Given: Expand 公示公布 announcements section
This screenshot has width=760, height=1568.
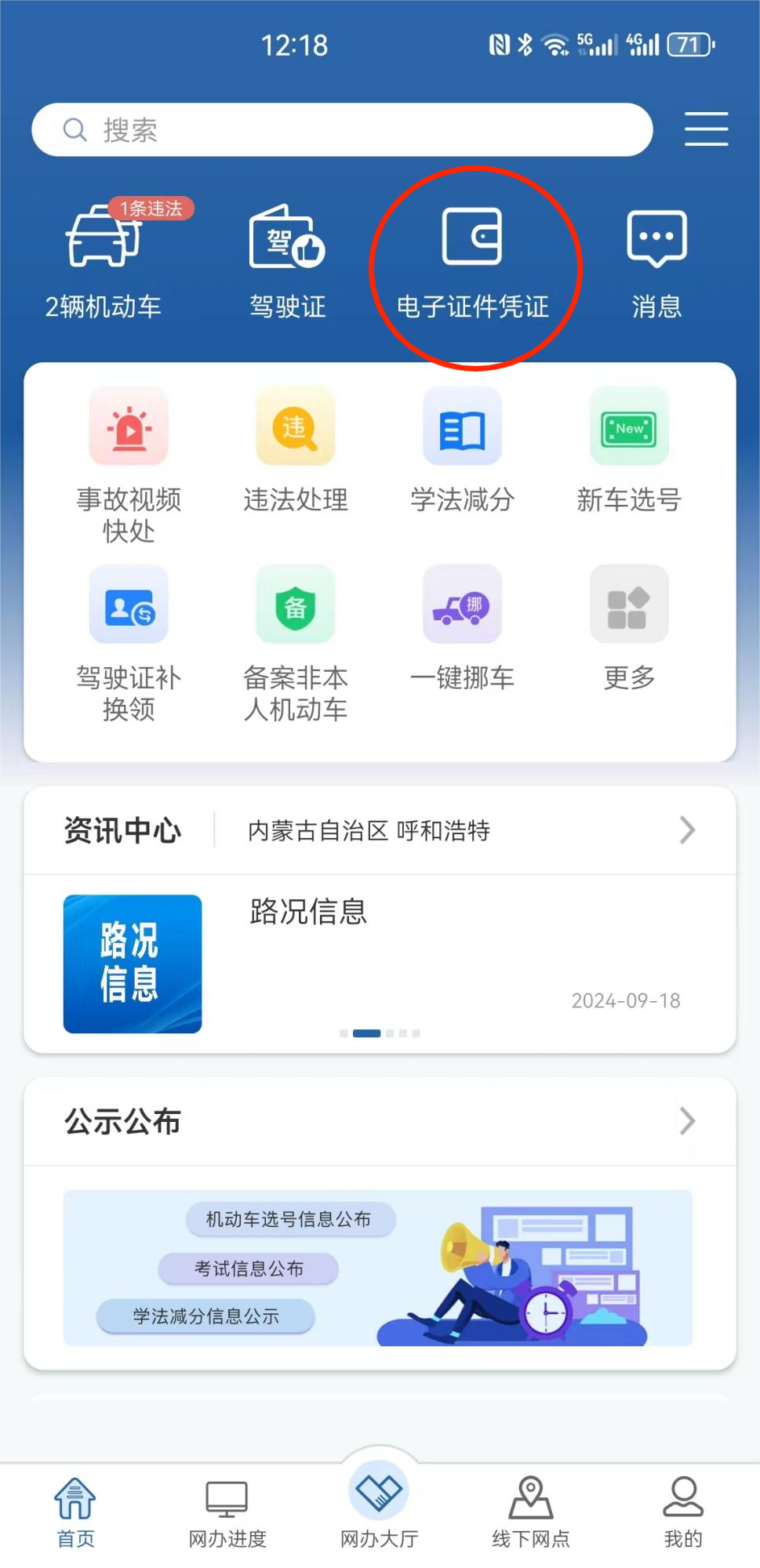Looking at the screenshot, I should pyautogui.click(x=687, y=1121).
